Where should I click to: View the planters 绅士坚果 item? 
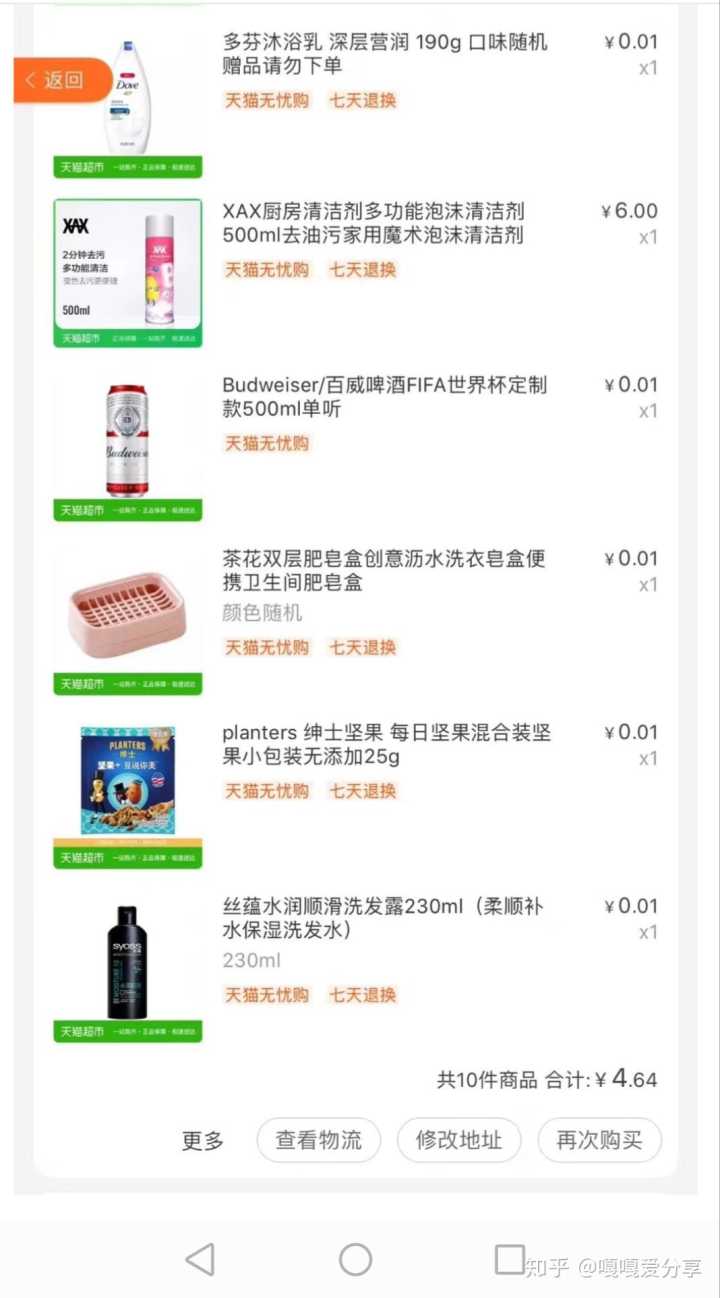click(x=386, y=745)
